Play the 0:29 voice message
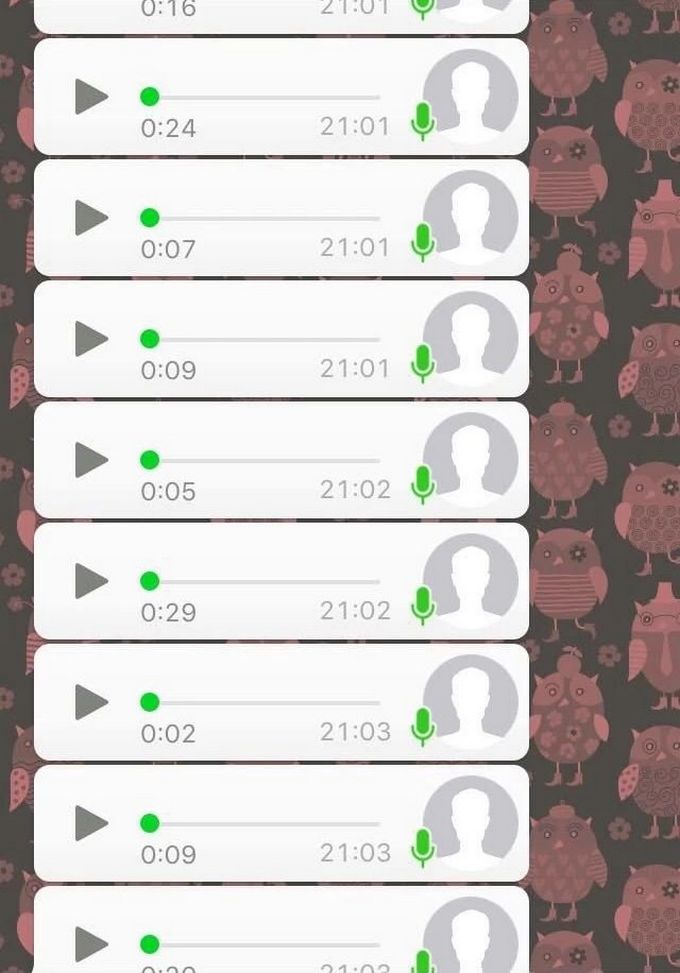The width and height of the screenshot is (680, 973). point(91,581)
